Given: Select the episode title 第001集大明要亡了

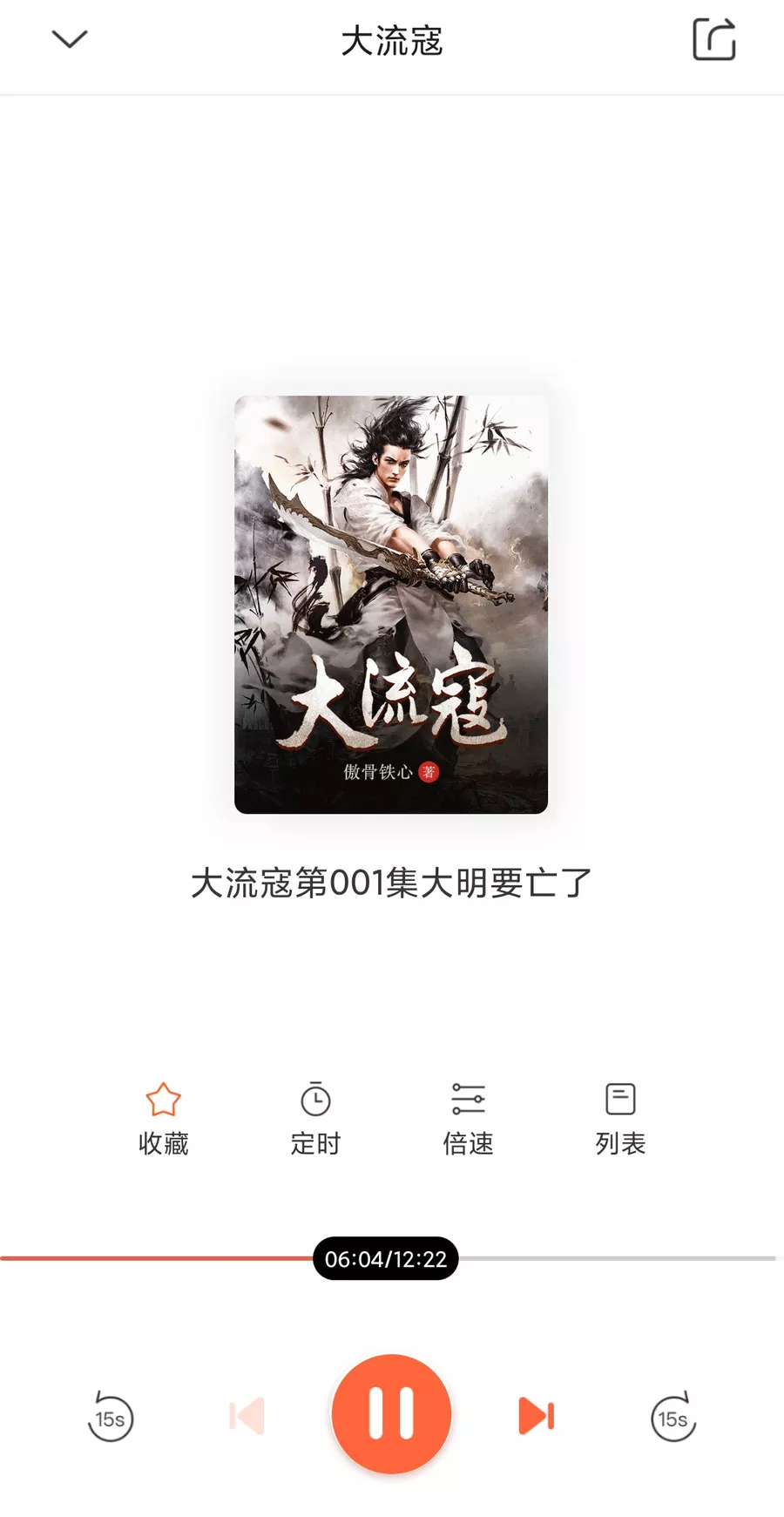Looking at the screenshot, I should point(391,883).
